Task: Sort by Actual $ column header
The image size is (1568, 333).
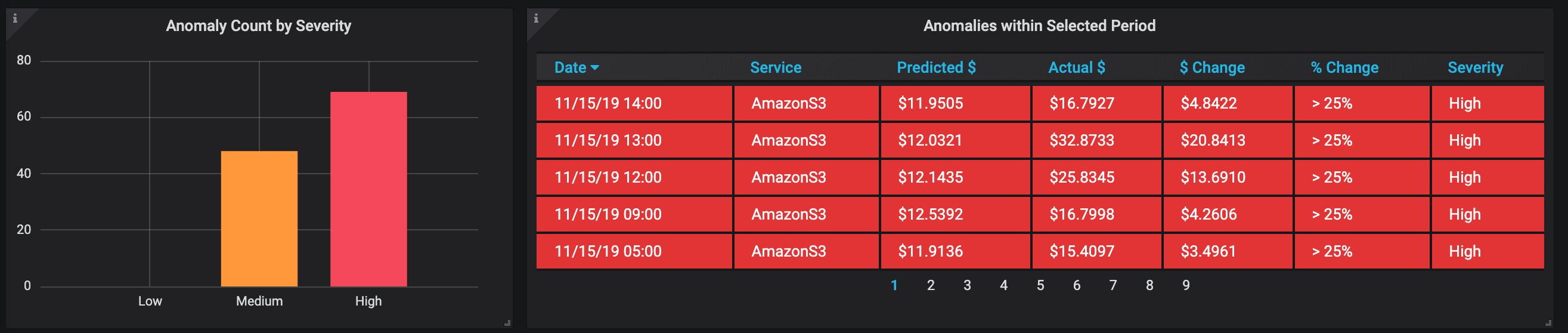Action: [x=1076, y=67]
